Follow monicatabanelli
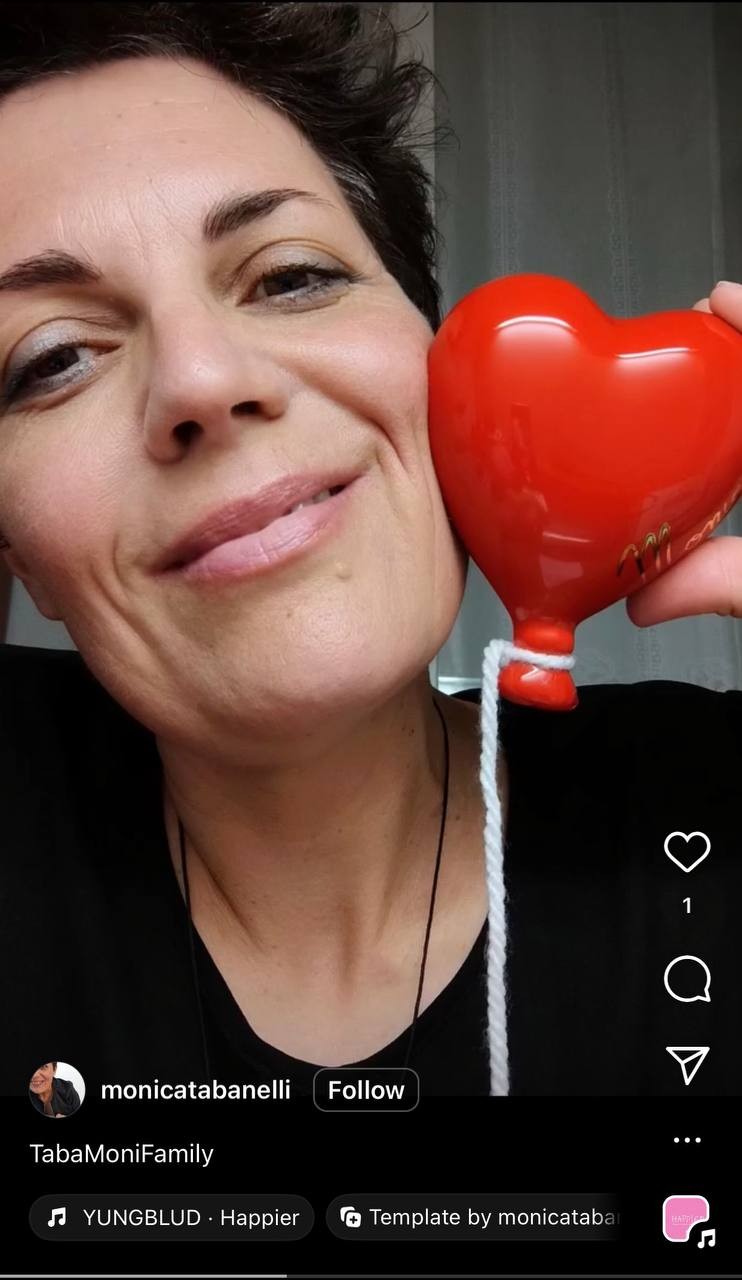 point(366,1090)
